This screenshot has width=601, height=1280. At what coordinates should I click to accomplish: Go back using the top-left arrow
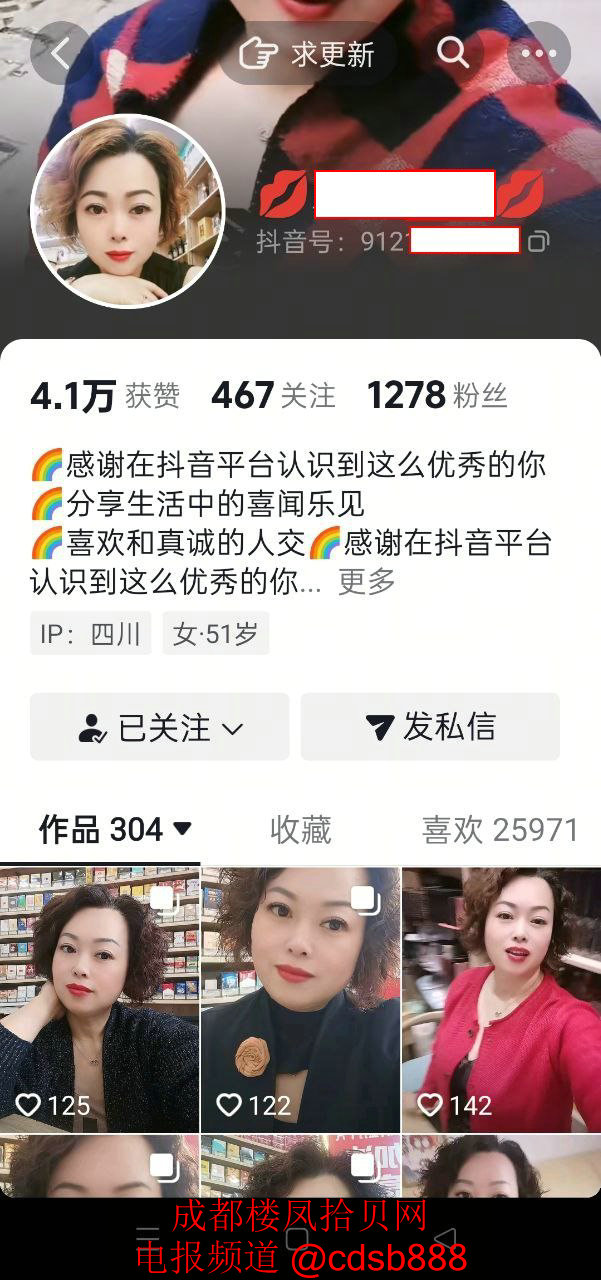tap(60, 54)
